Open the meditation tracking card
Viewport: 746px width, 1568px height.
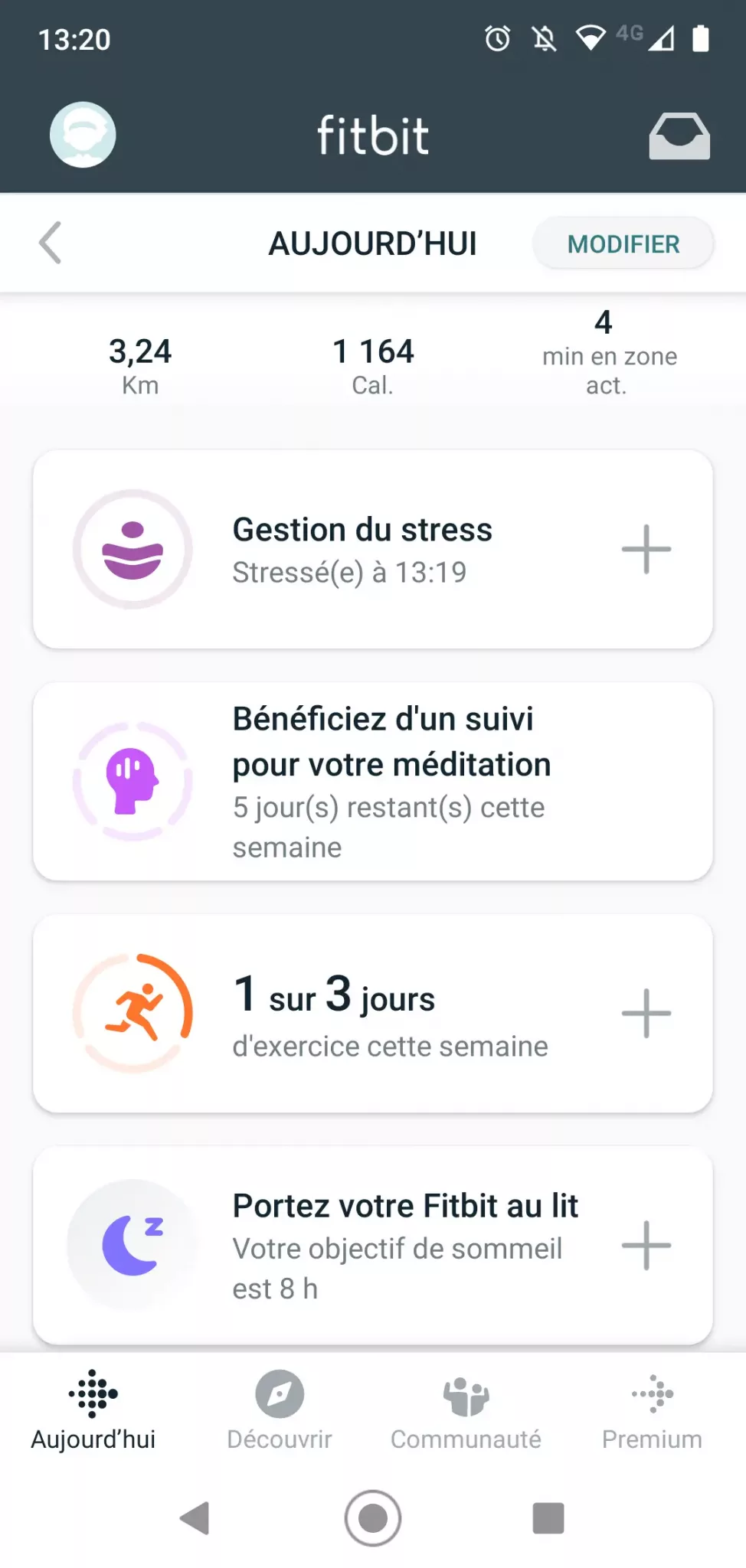[x=373, y=782]
